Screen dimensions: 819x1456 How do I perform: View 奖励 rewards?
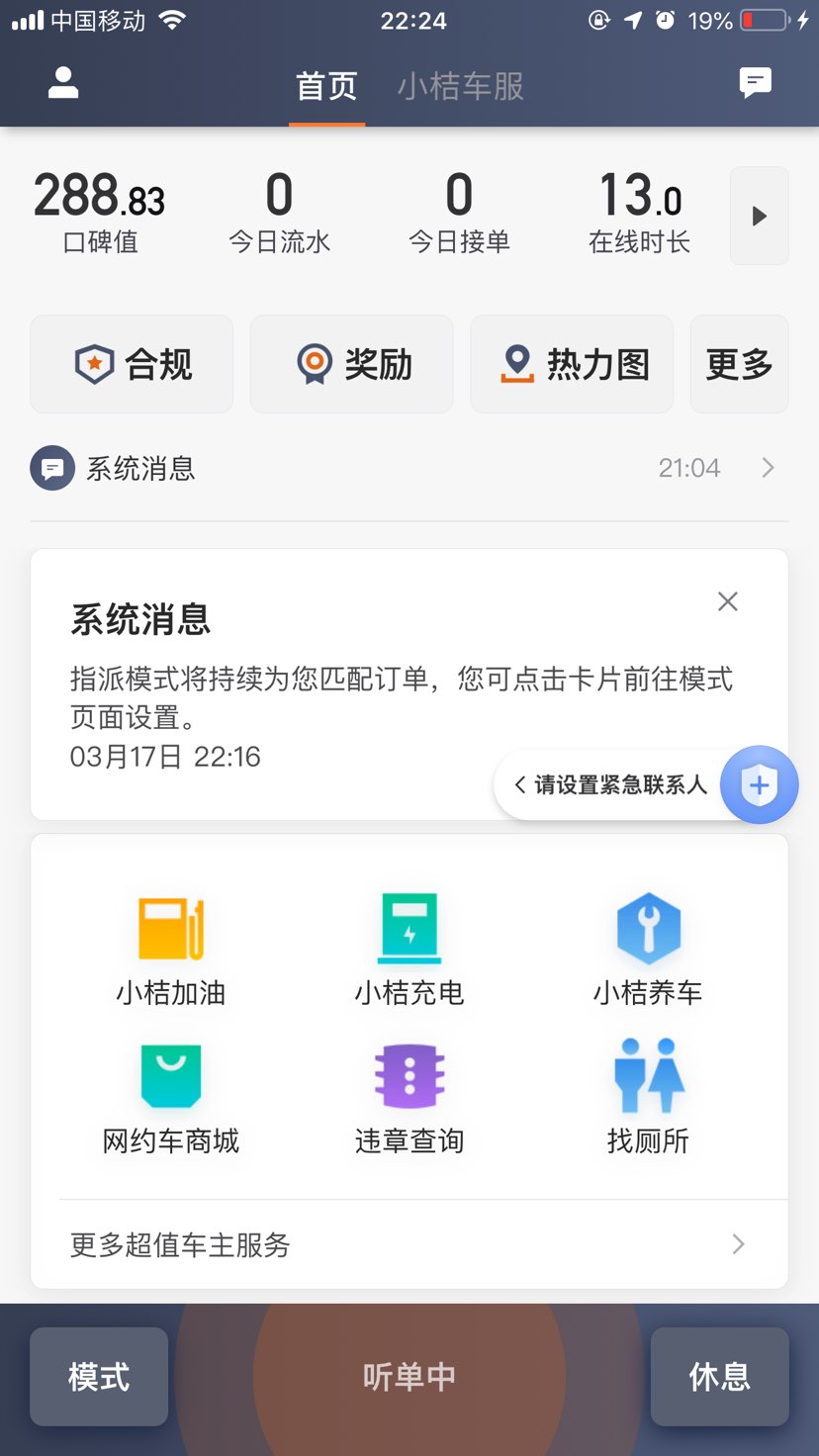click(351, 364)
